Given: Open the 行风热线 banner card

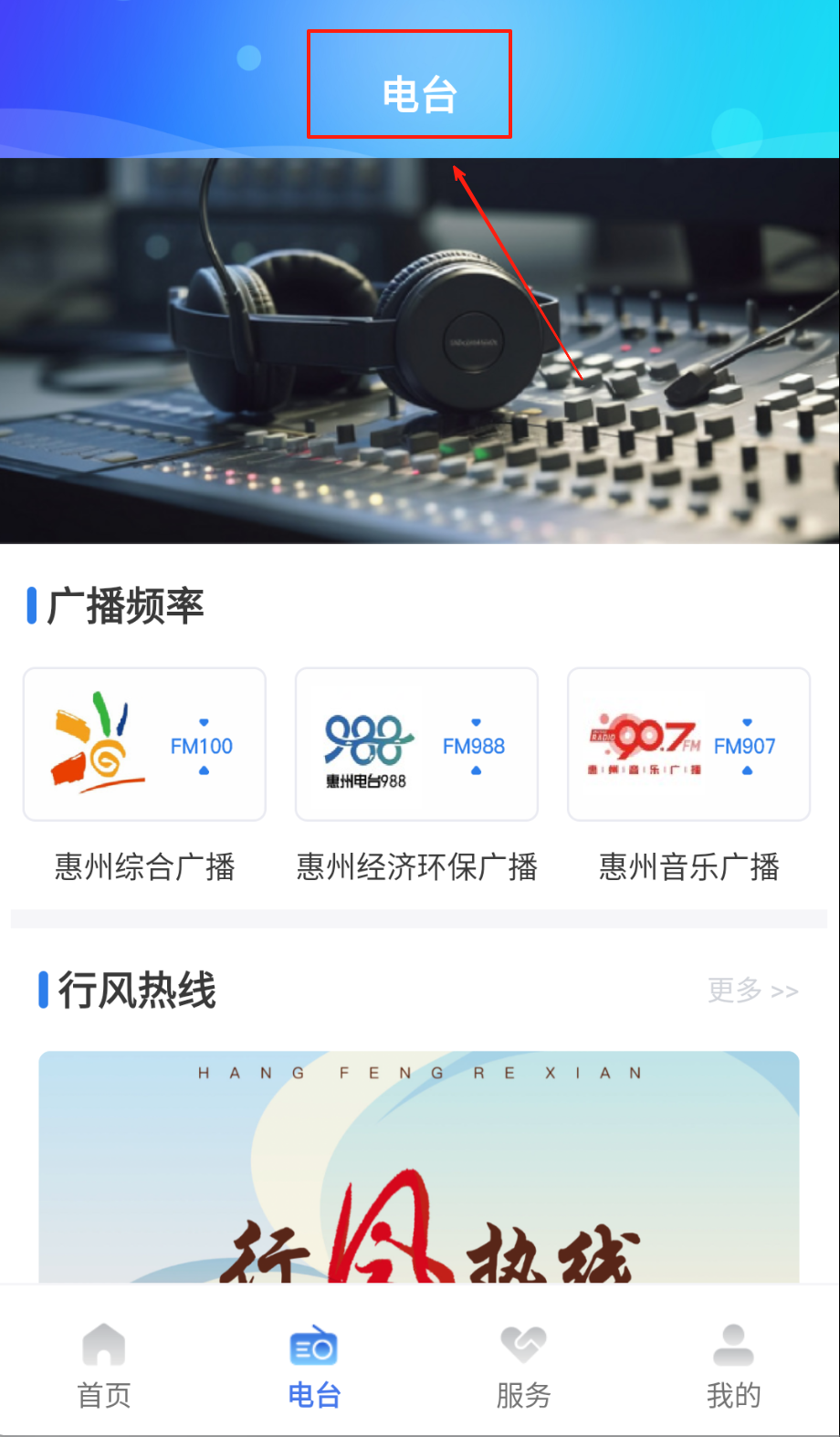Looking at the screenshot, I should [x=418, y=1169].
